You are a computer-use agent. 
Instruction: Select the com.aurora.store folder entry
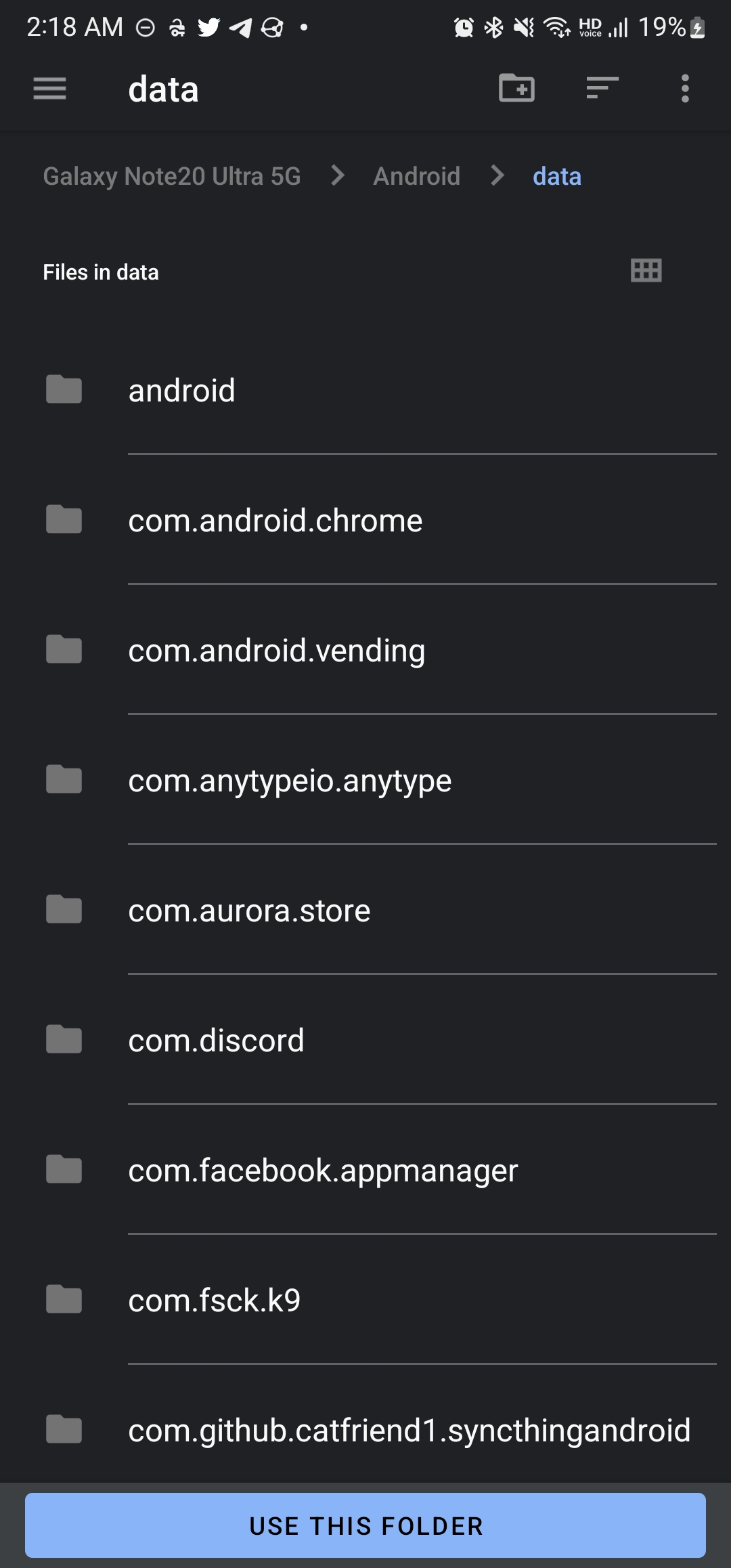[250, 909]
